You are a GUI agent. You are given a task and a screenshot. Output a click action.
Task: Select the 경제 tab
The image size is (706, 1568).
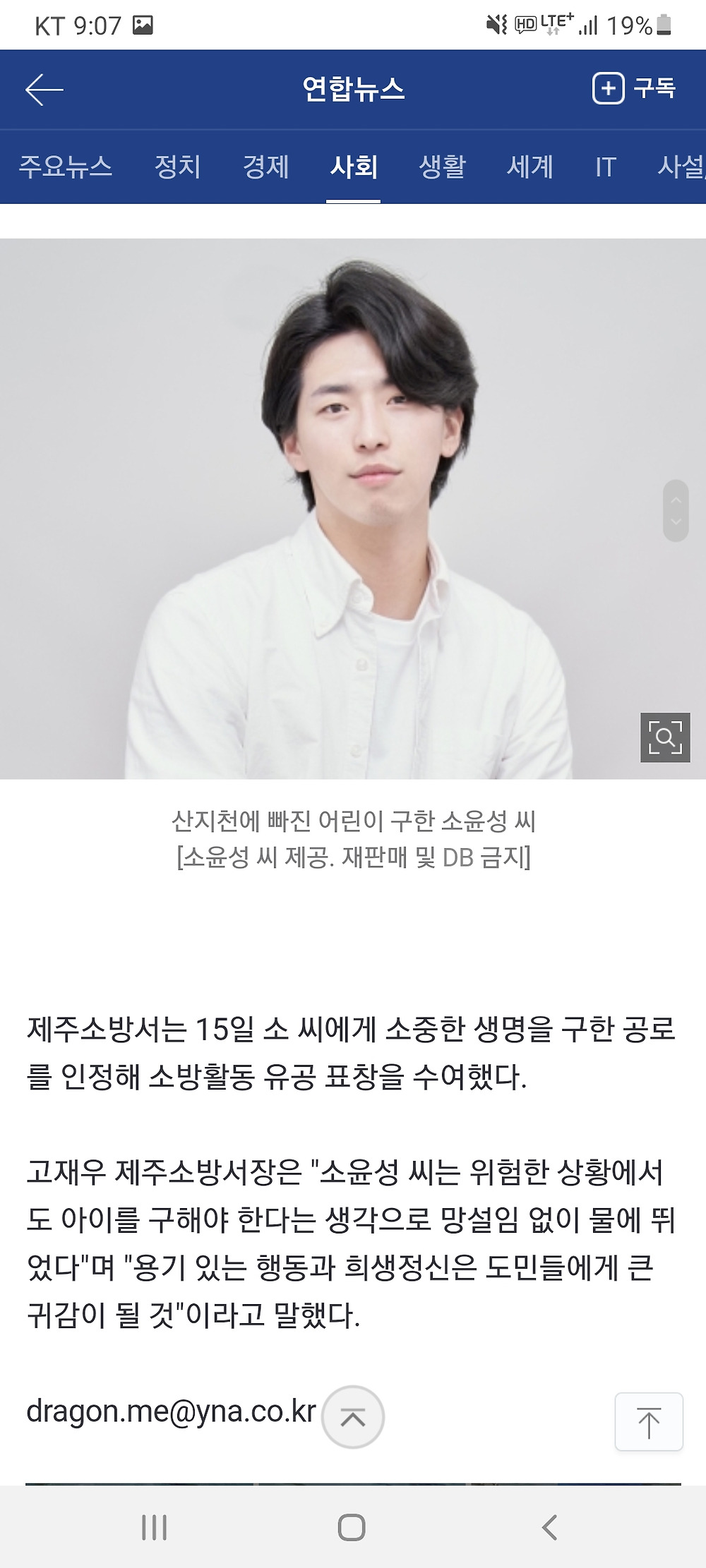point(266,167)
